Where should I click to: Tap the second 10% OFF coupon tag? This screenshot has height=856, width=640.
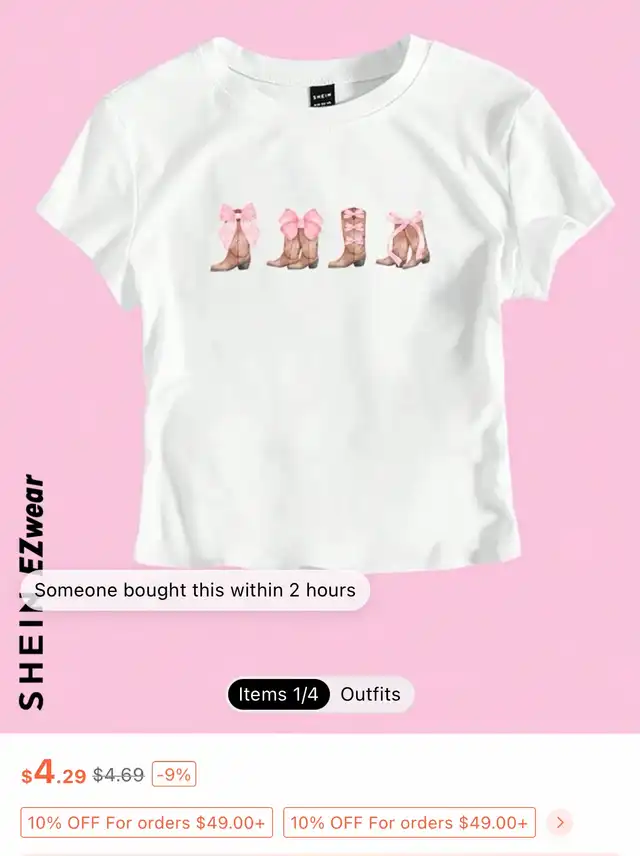[409, 823]
